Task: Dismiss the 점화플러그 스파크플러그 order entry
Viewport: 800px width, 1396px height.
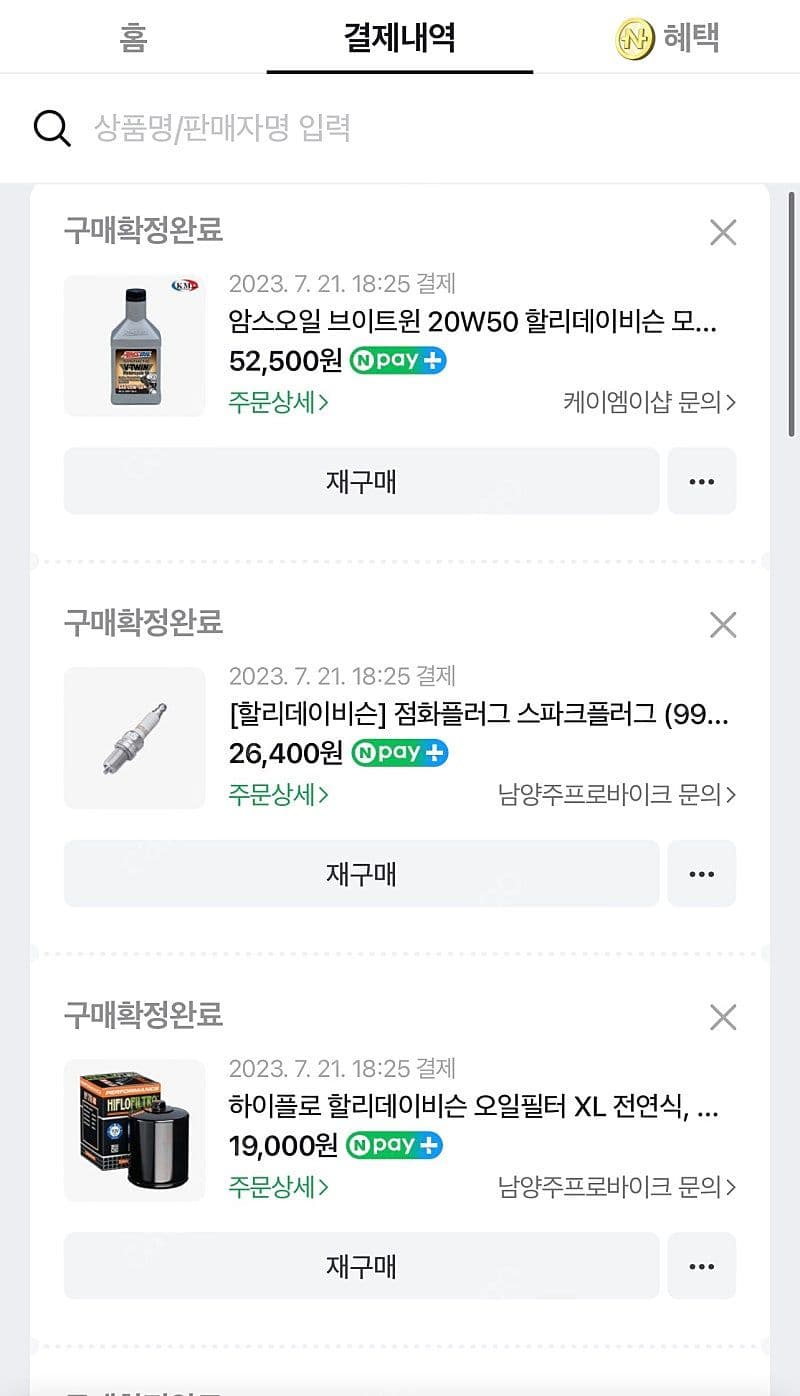Action: [x=722, y=626]
